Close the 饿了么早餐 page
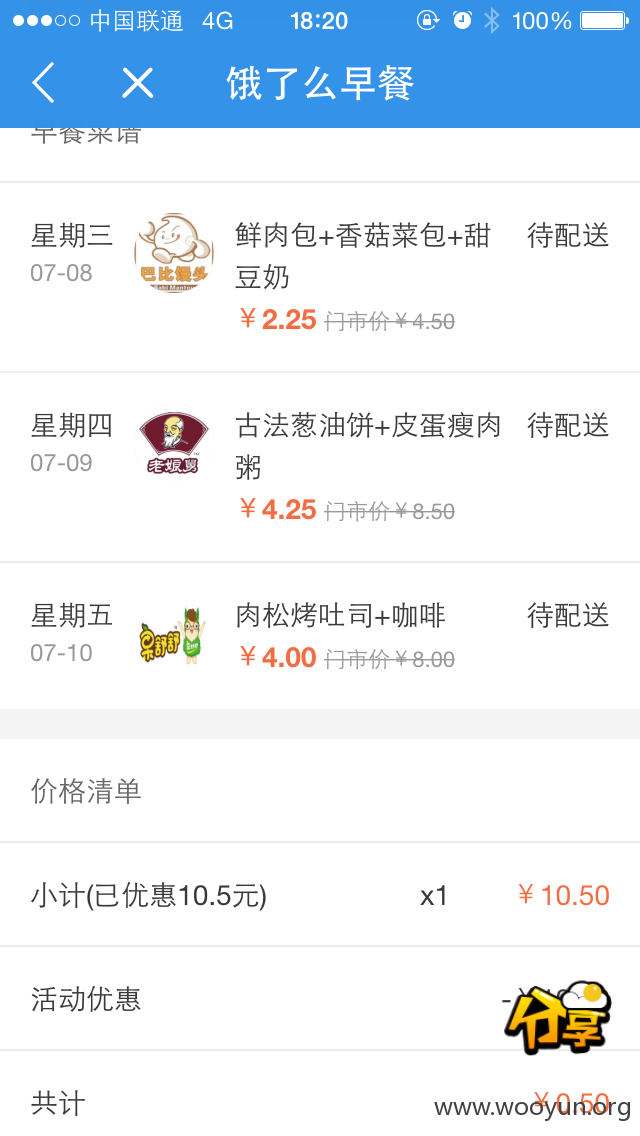Screen dimensions: 640x1136 point(138,83)
